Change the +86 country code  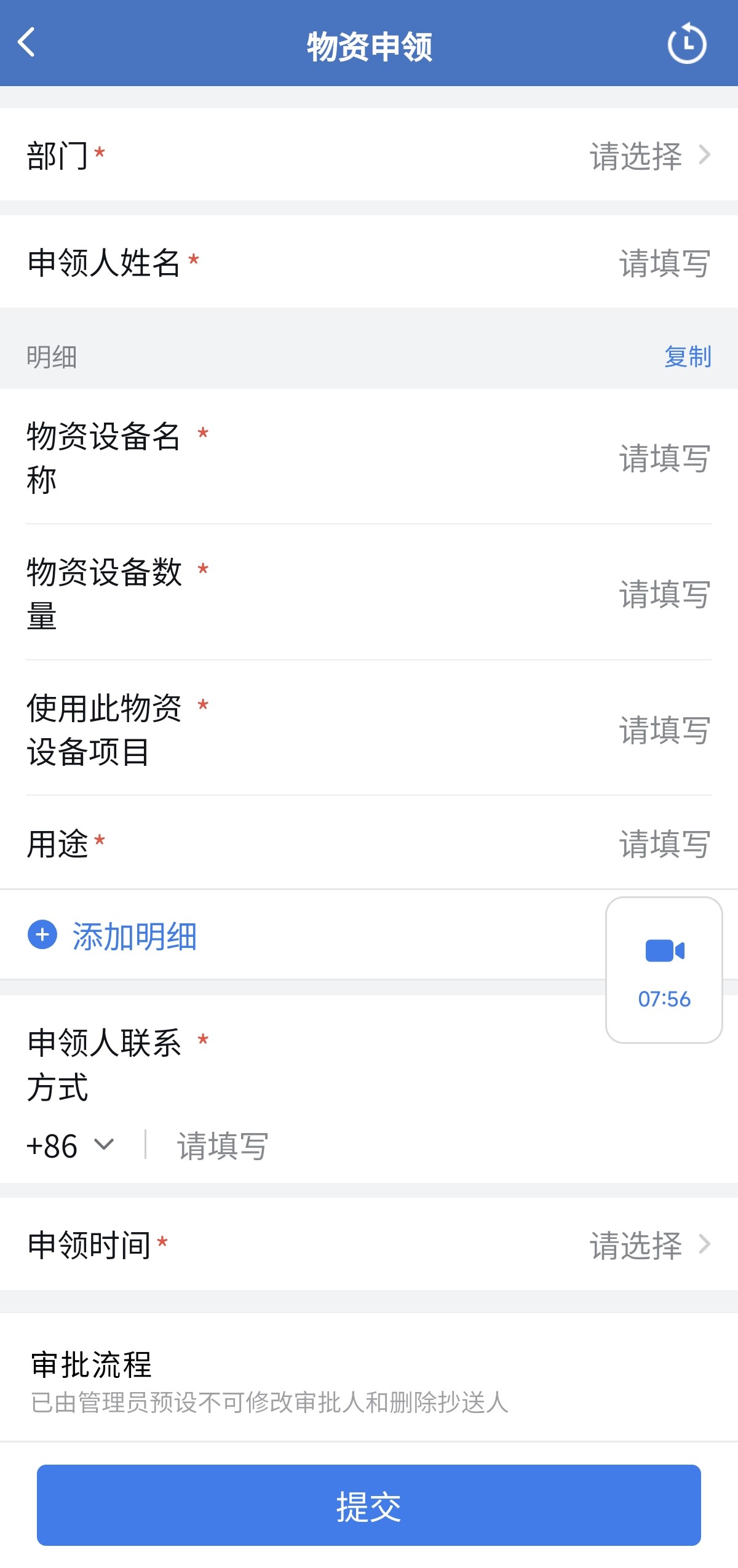click(70, 1145)
